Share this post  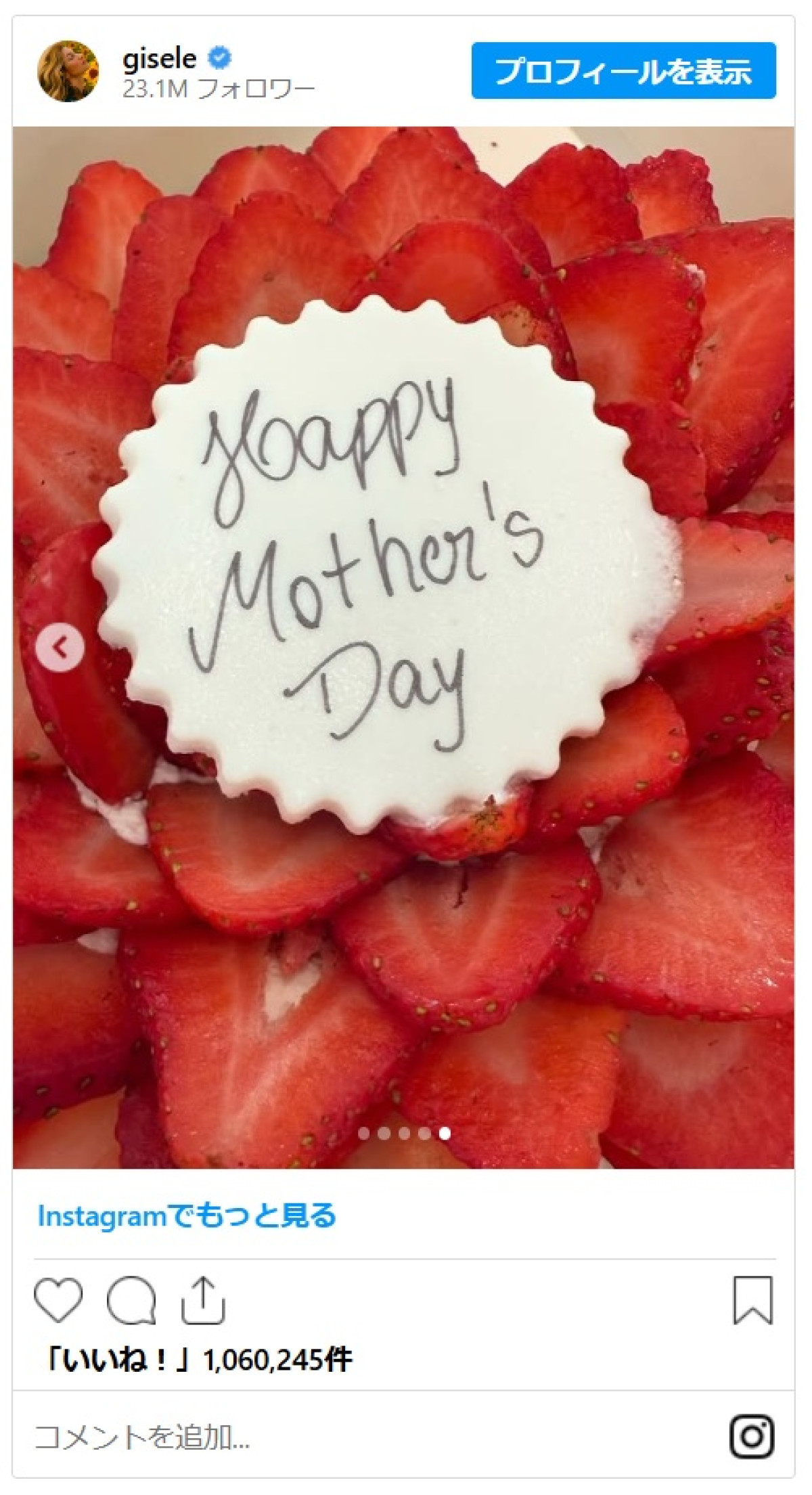click(x=203, y=1300)
